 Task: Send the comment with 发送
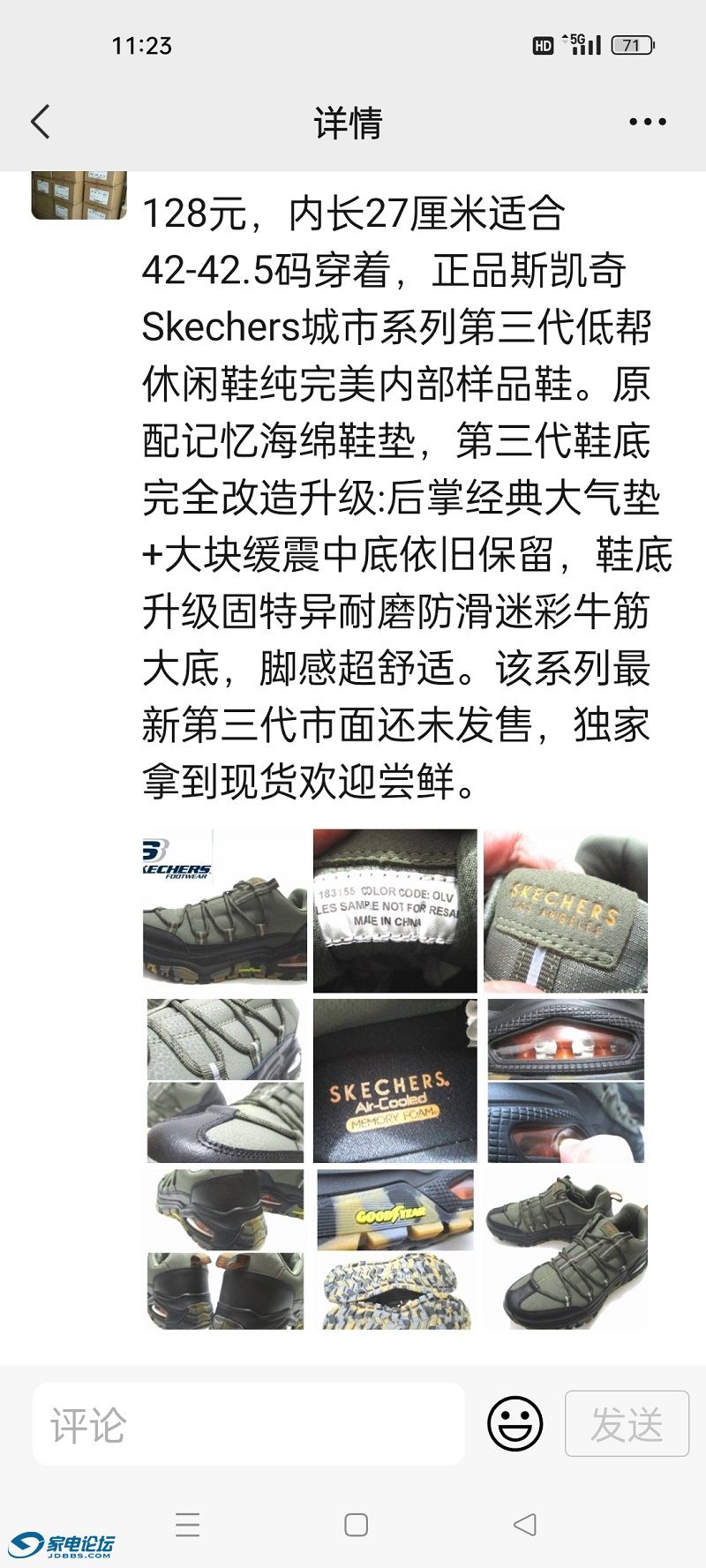tap(627, 1423)
